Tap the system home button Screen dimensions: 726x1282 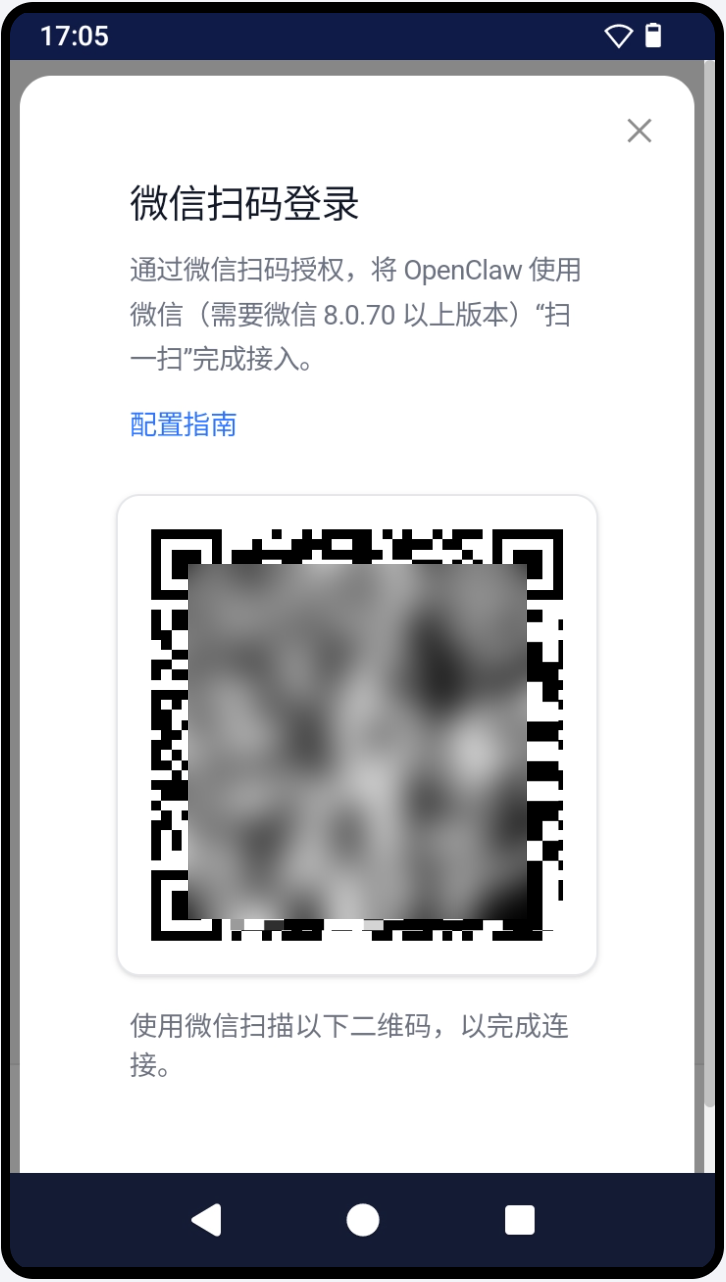[x=363, y=1220]
